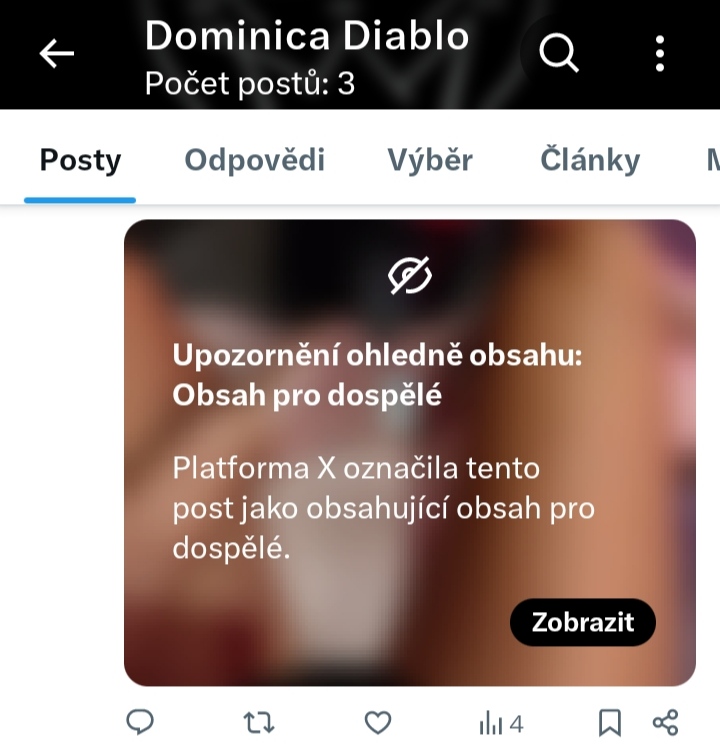Open the profile search magnifier
The width and height of the screenshot is (720, 747).
point(559,53)
